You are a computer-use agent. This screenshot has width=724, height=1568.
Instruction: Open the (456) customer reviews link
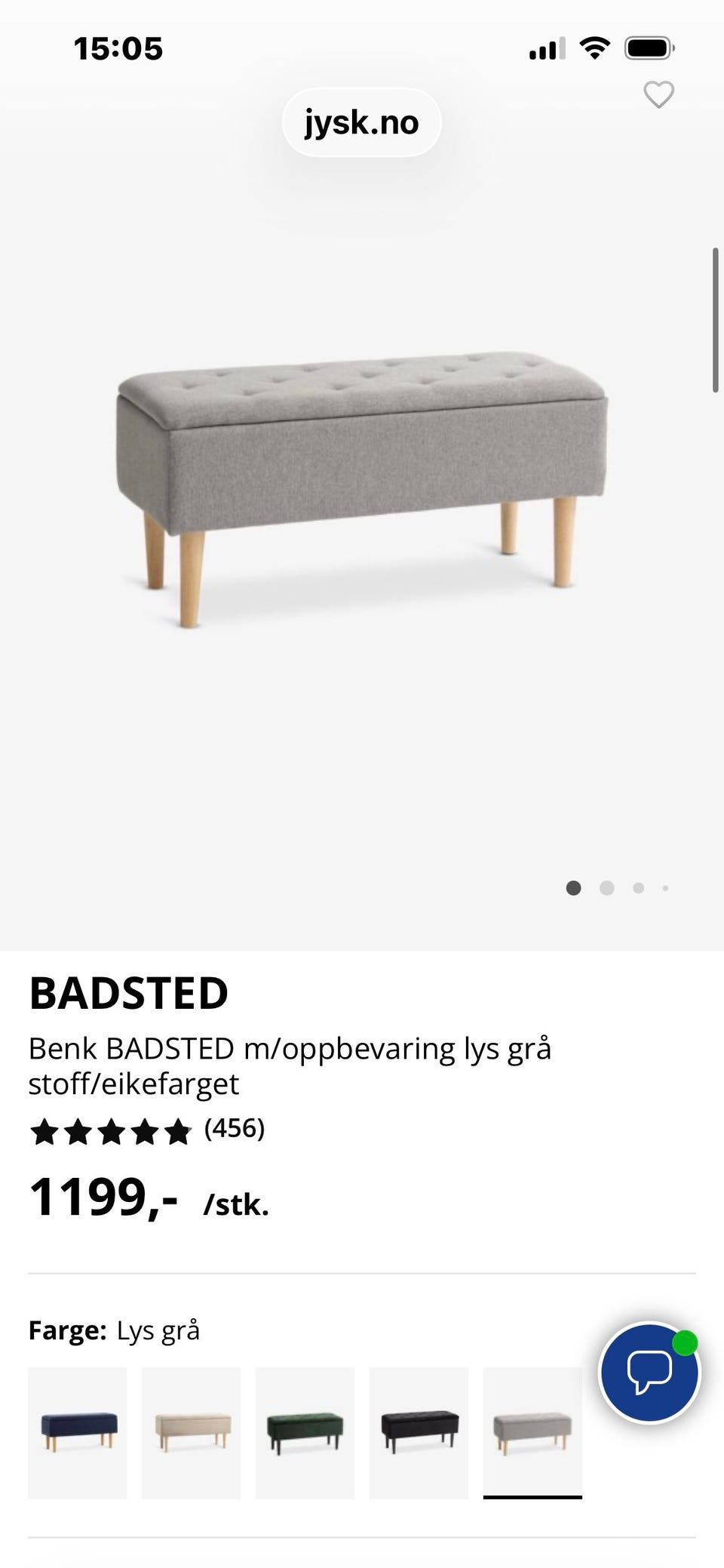point(235,1130)
